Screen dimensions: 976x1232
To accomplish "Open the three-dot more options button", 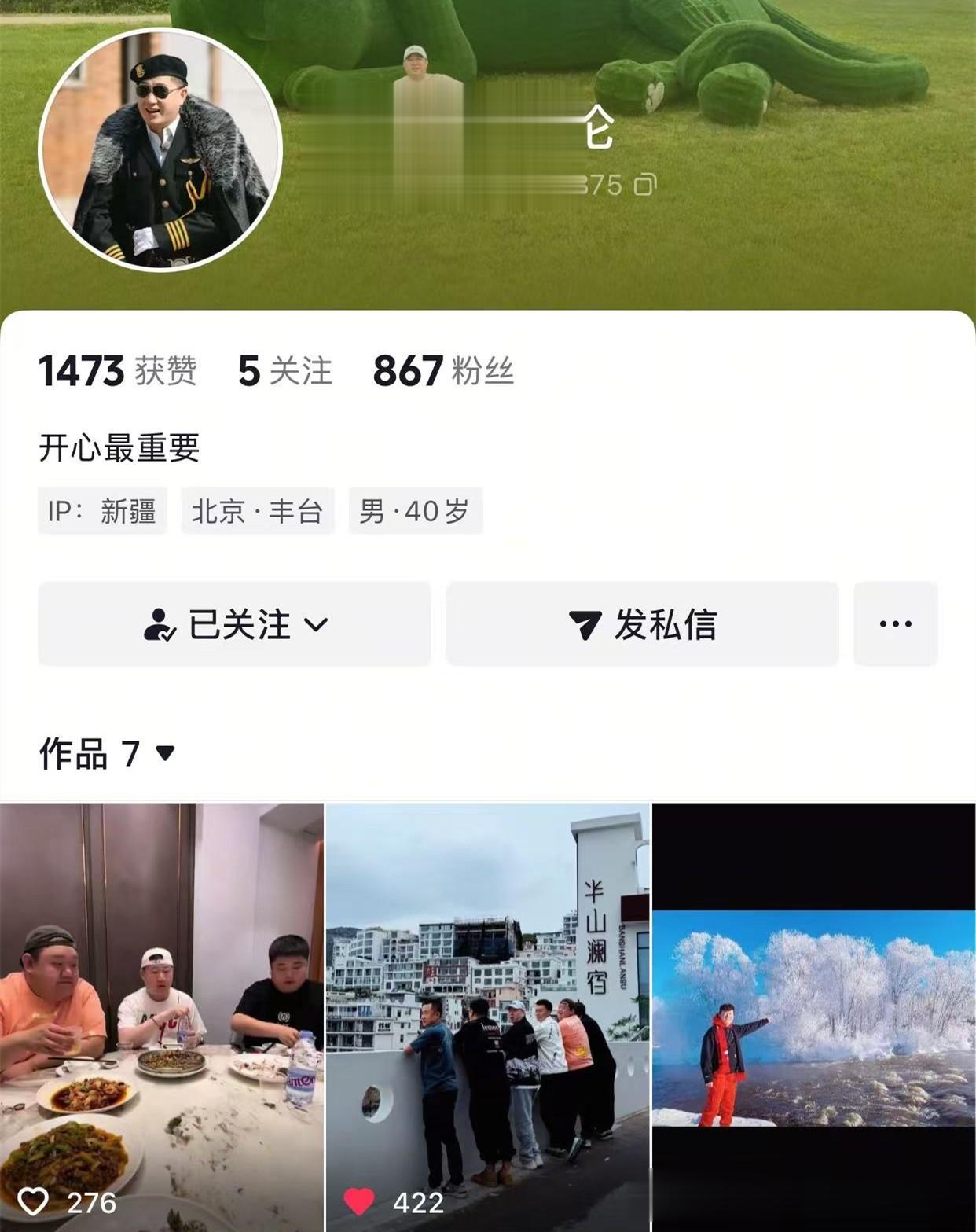I will tap(896, 624).
